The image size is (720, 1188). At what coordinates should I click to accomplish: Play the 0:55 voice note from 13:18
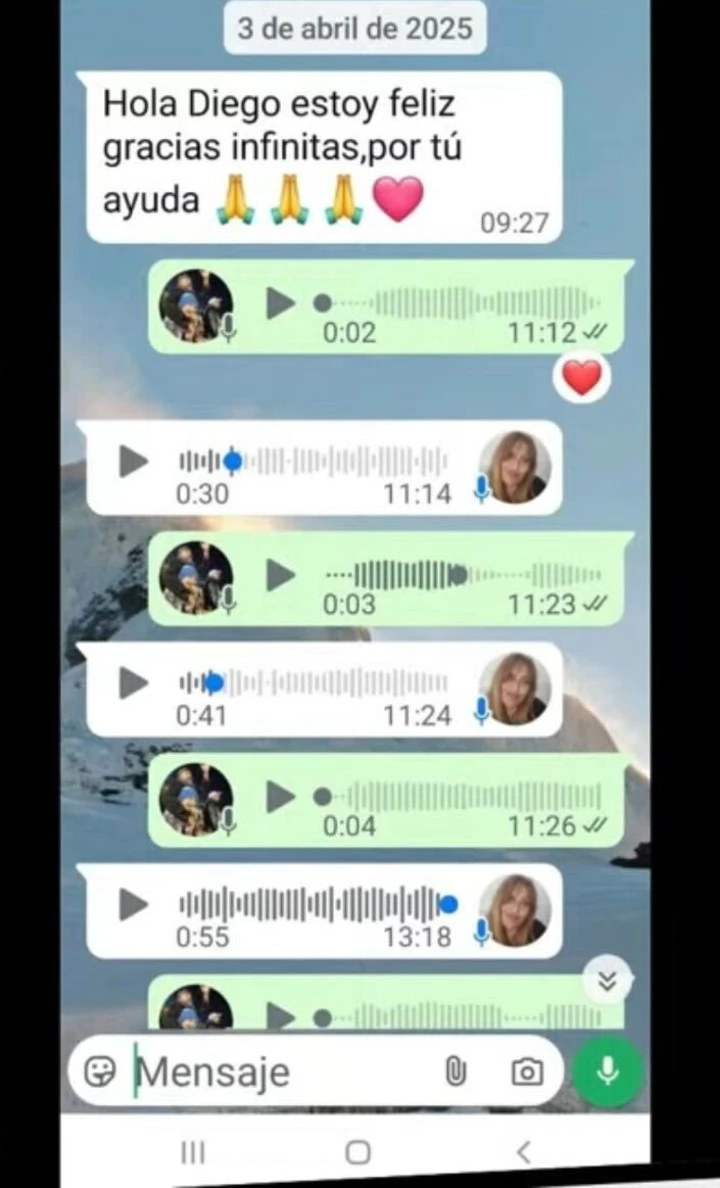[133, 905]
